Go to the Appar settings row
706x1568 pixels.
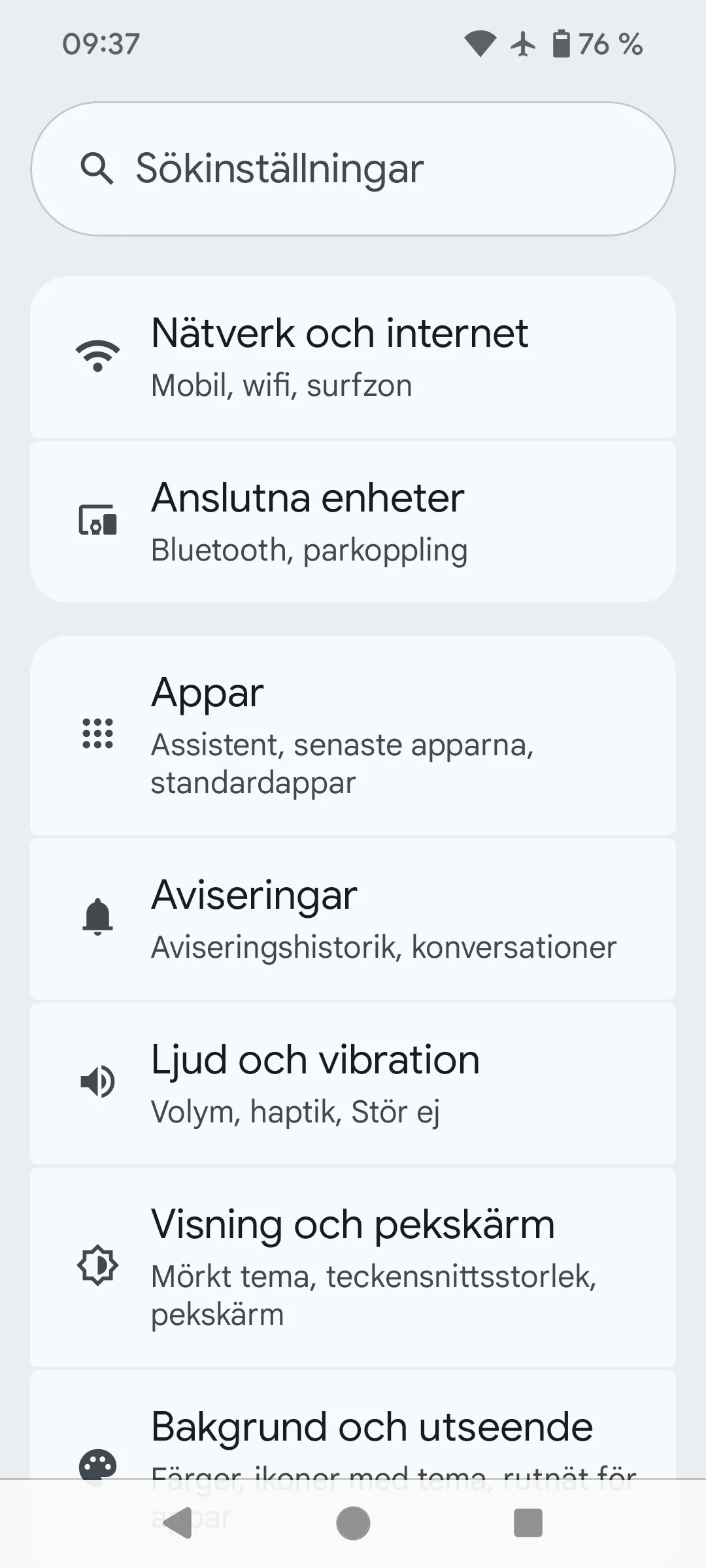[x=353, y=735]
